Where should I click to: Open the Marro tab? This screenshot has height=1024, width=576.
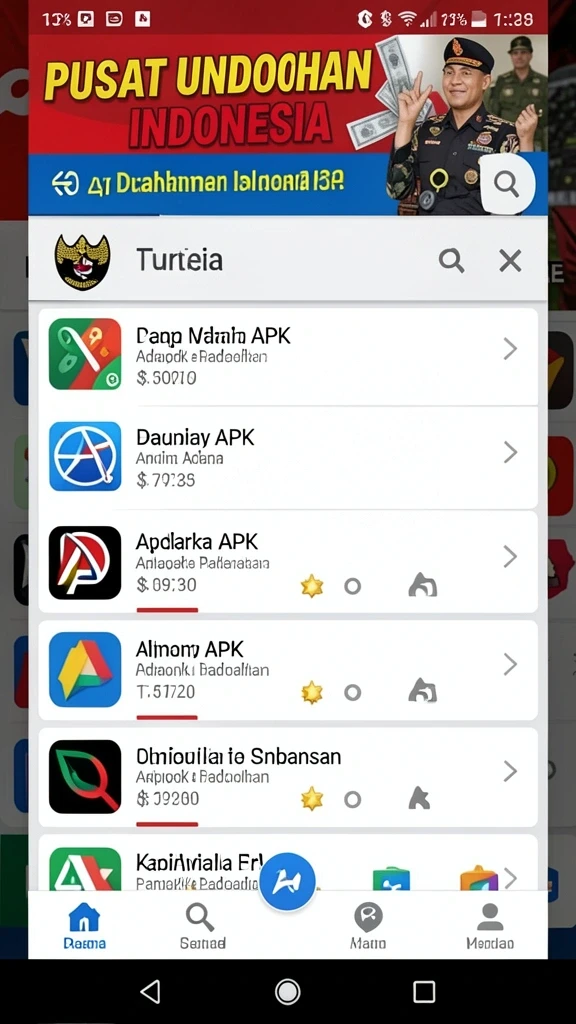tap(368, 925)
